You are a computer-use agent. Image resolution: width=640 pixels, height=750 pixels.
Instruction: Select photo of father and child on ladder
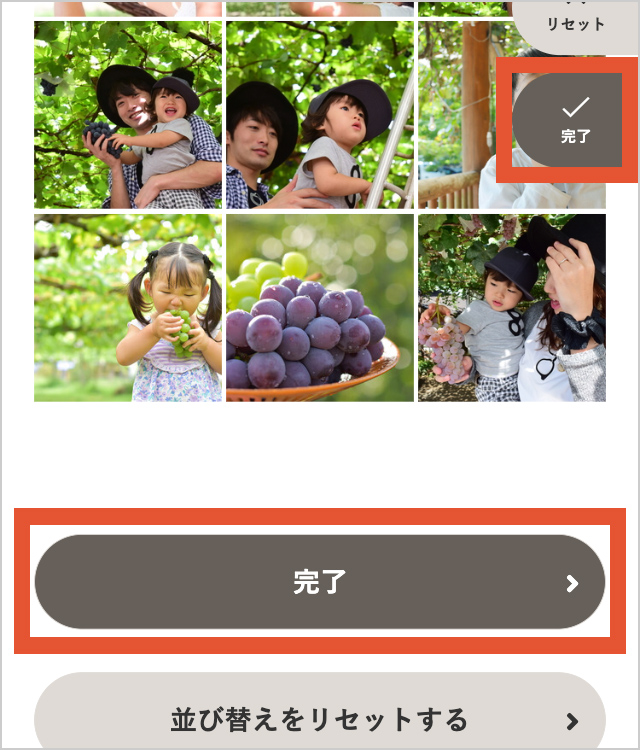coord(320,115)
